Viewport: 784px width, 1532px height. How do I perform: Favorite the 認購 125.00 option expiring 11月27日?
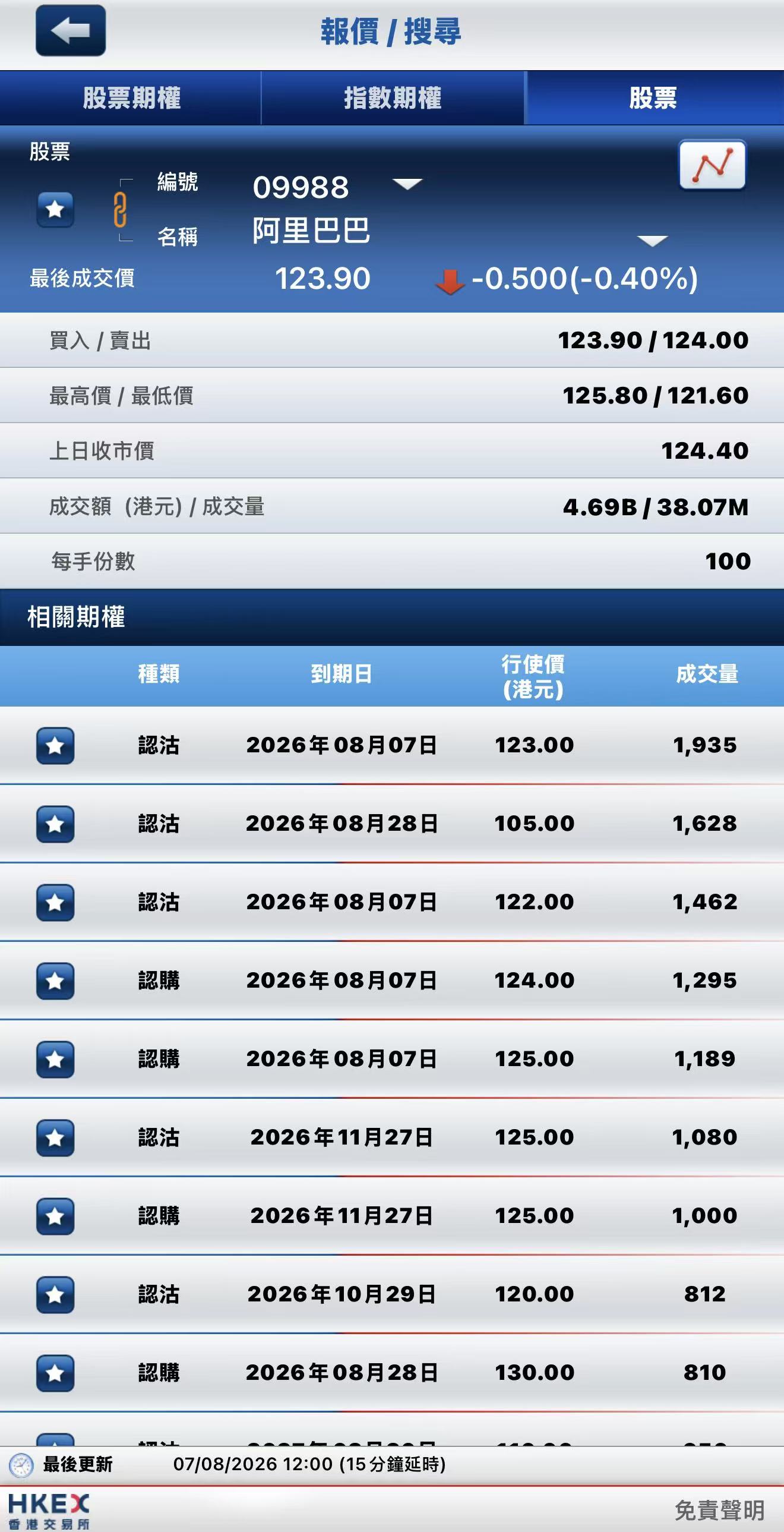pos(55,1216)
